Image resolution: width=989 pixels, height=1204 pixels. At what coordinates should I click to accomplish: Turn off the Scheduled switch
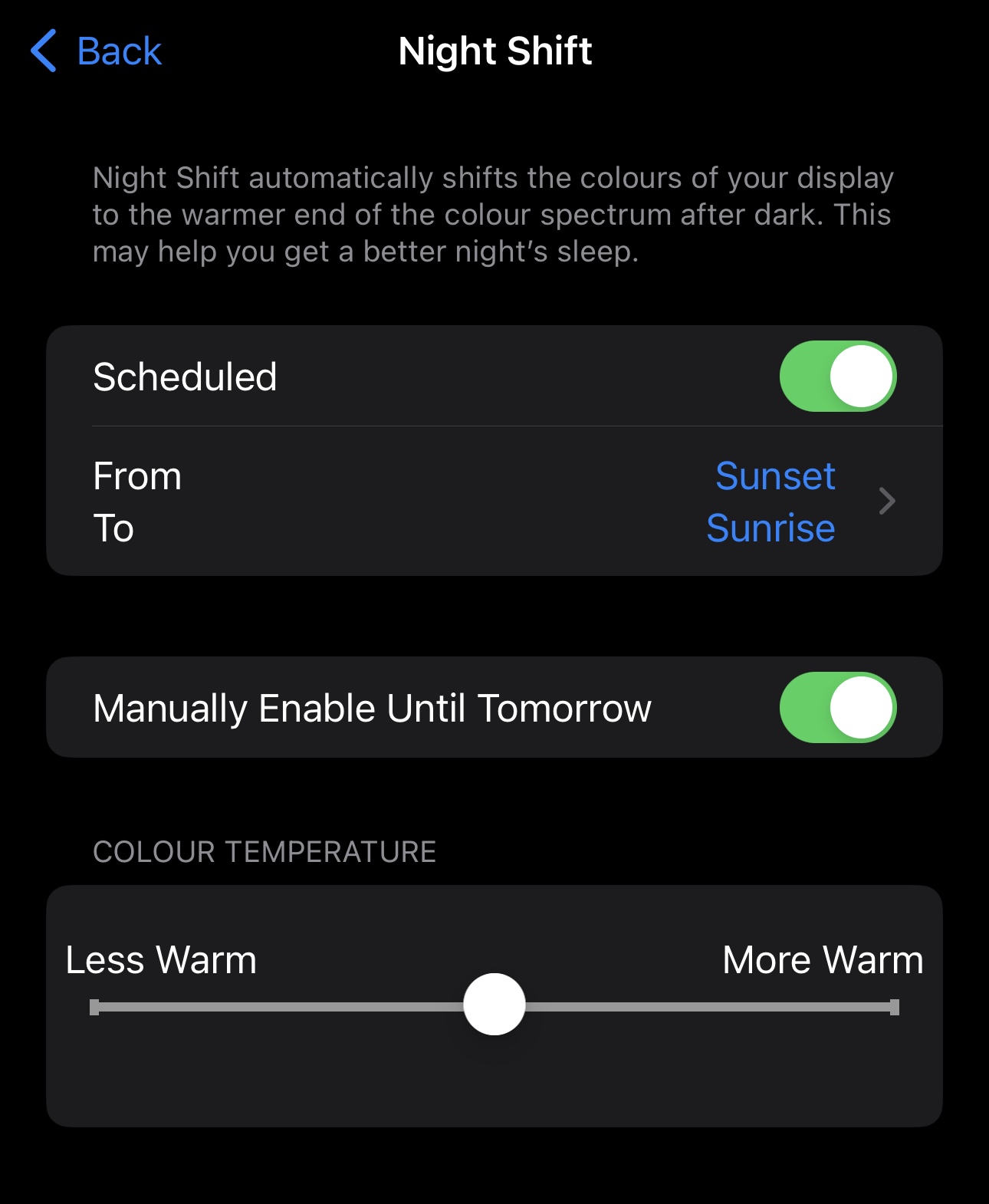837,377
